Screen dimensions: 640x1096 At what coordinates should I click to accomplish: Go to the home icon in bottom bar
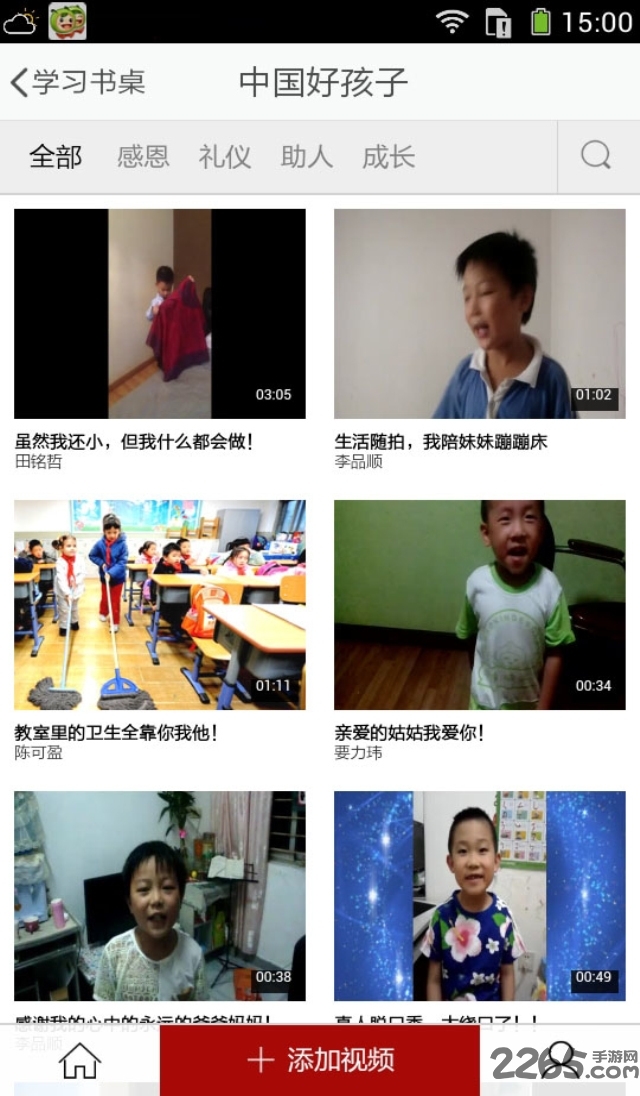(80, 1061)
